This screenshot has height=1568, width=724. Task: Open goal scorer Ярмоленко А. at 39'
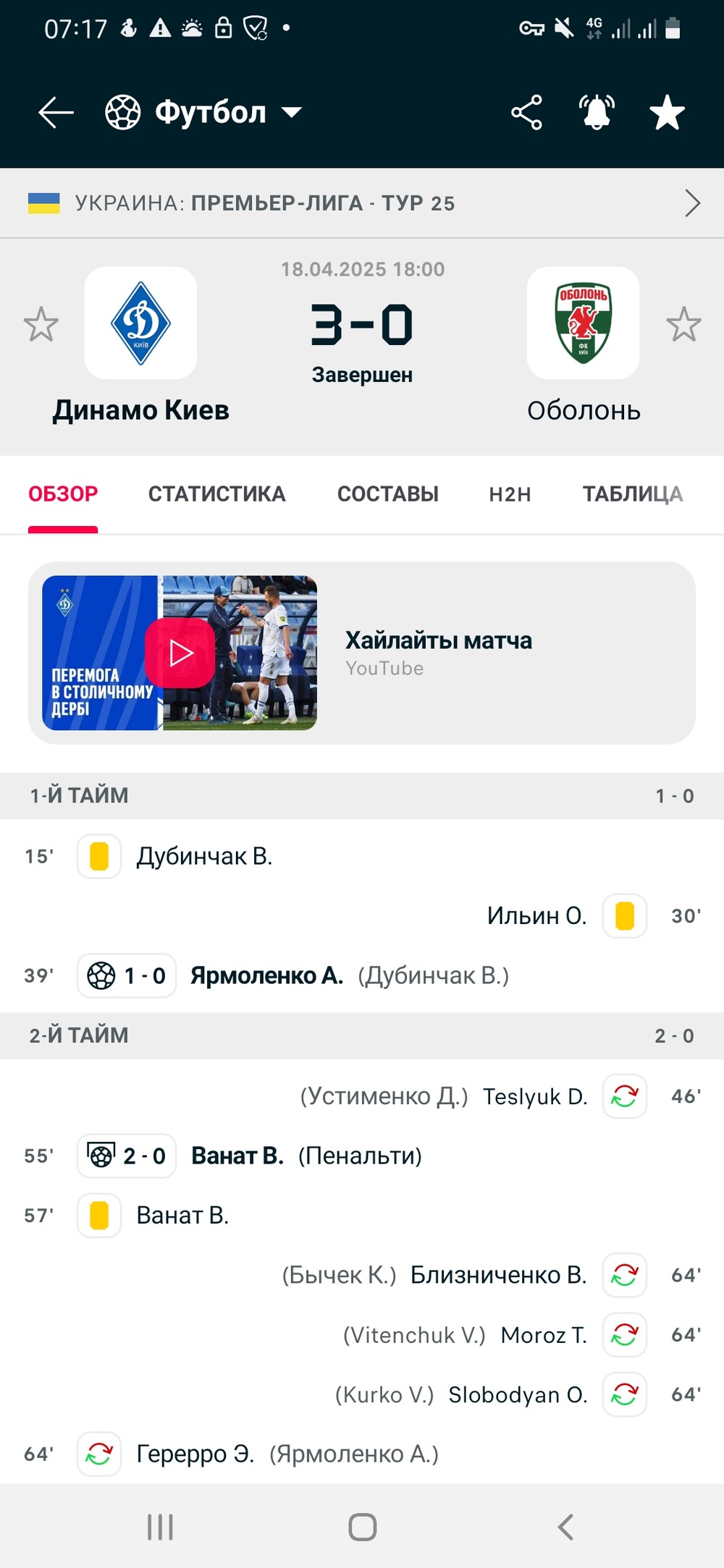(266, 975)
